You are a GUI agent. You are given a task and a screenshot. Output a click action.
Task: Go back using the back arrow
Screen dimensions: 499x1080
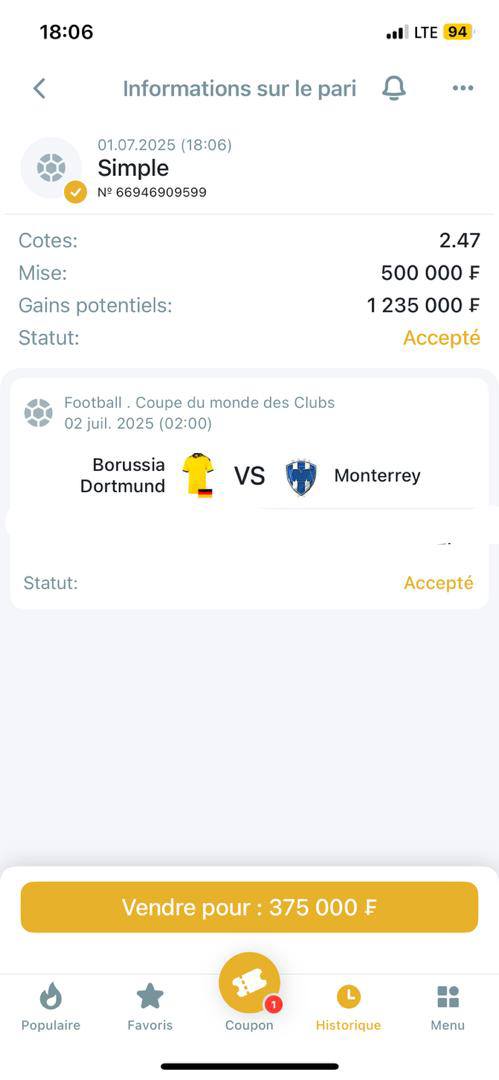click(x=39, y=88)
